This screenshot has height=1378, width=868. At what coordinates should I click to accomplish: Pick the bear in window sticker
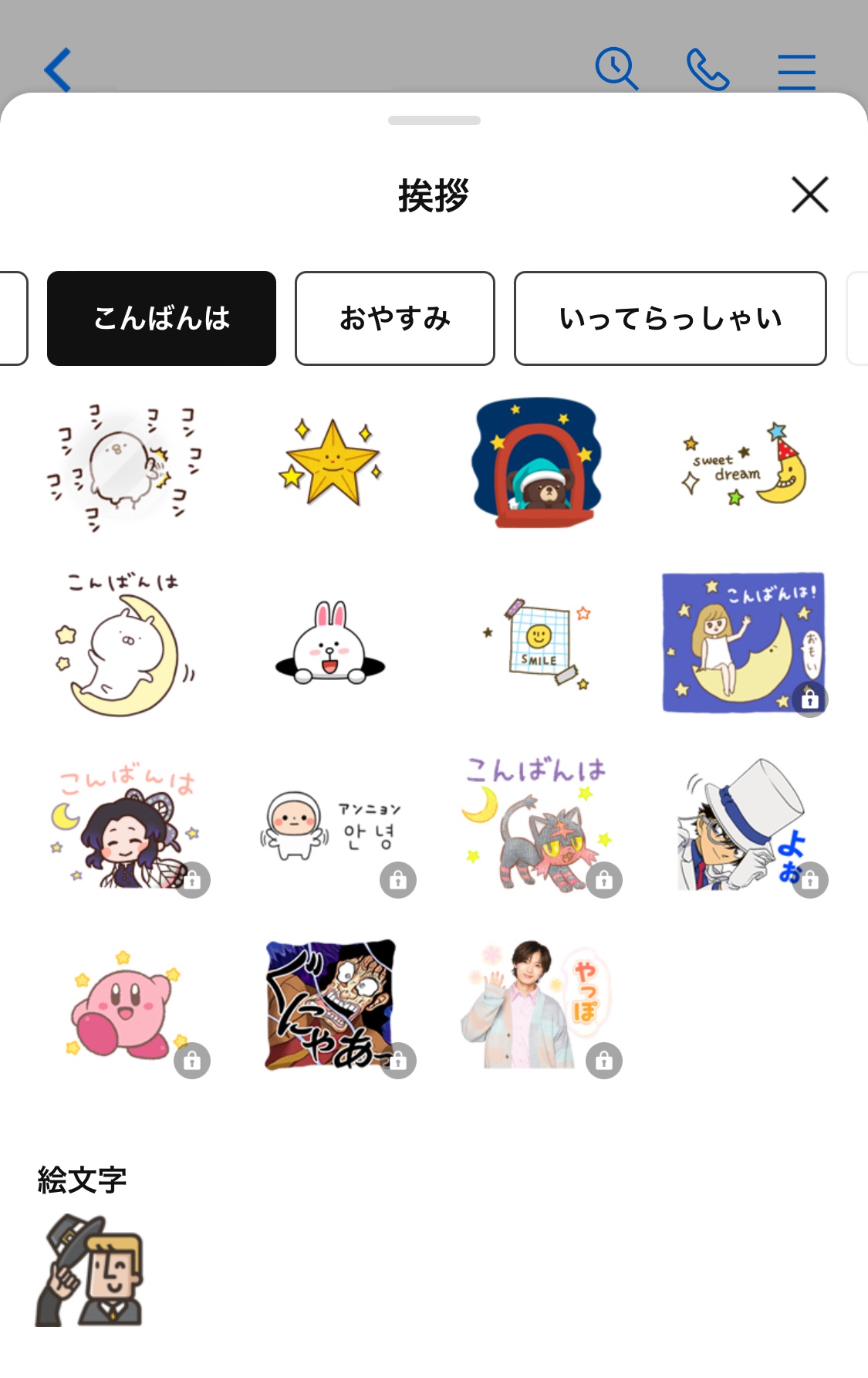pyautogui.click(x=537, y=463)
